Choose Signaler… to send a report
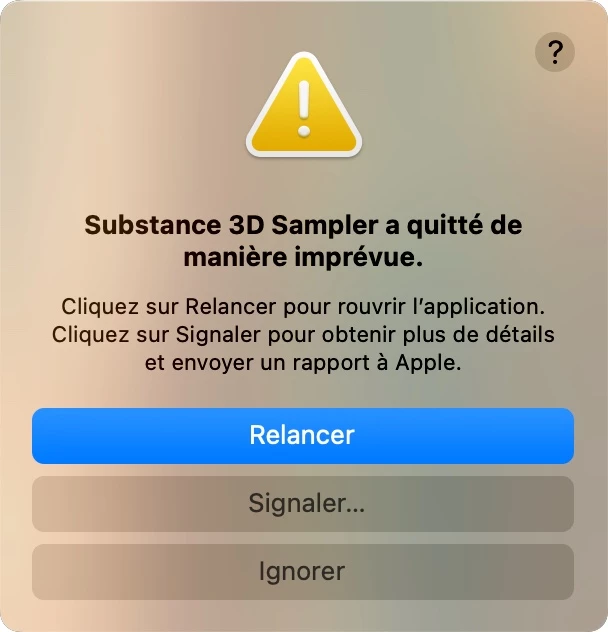Screen dimensions: 608x632 pos(302,504)
